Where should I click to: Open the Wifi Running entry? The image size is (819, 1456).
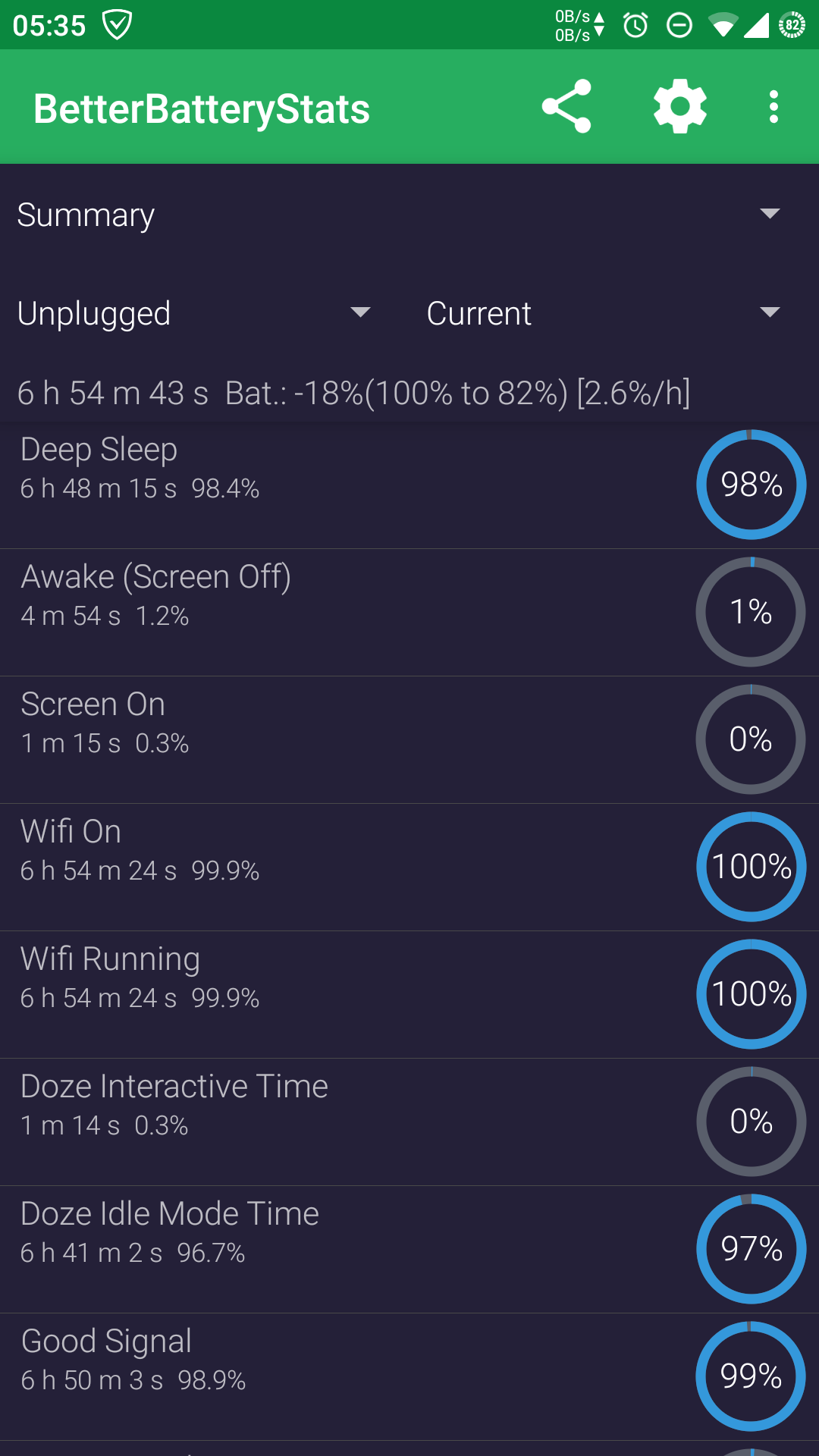click(x=409, y=995)
